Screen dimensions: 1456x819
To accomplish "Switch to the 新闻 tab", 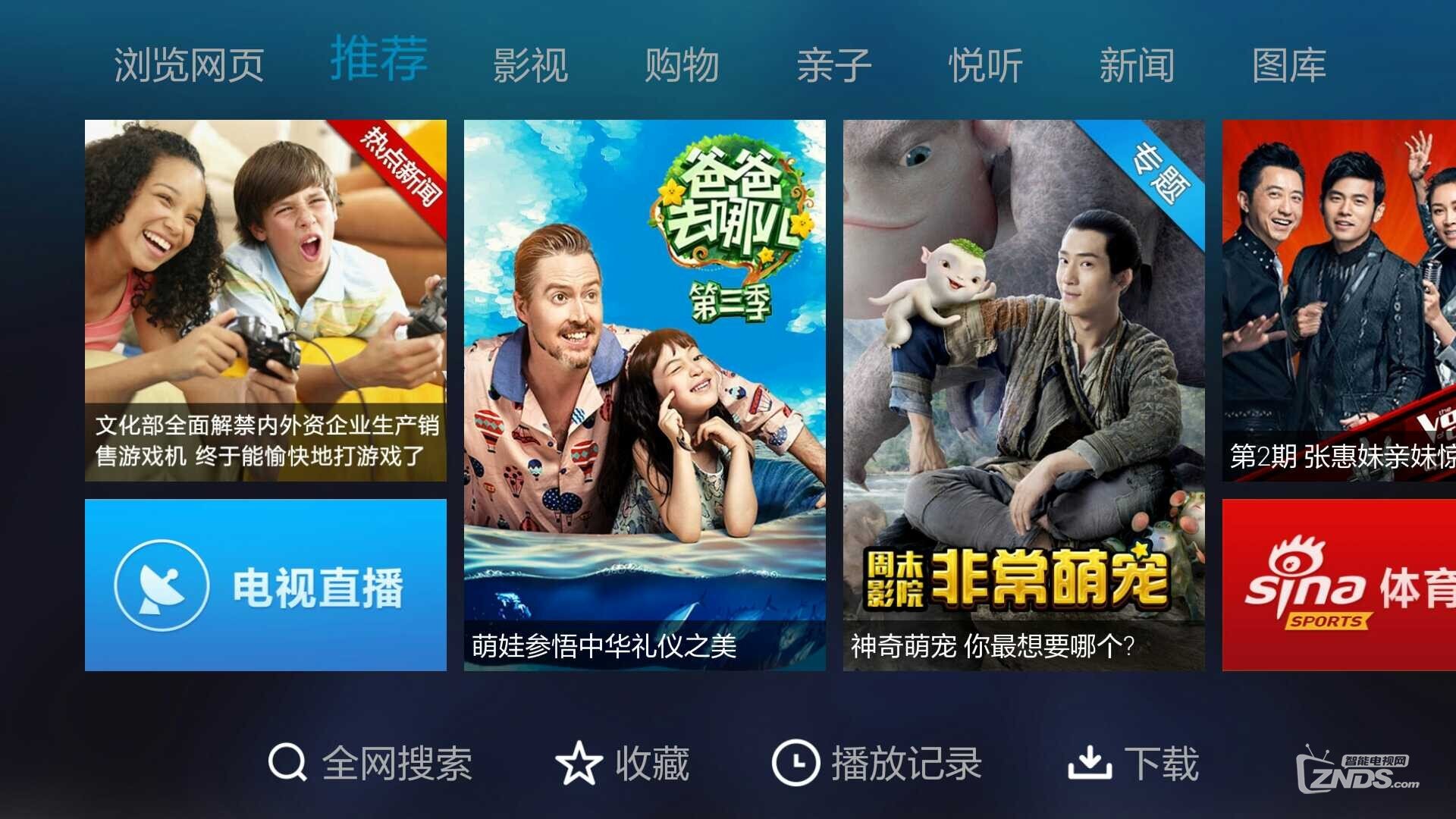I will [x=1137, y=65].
